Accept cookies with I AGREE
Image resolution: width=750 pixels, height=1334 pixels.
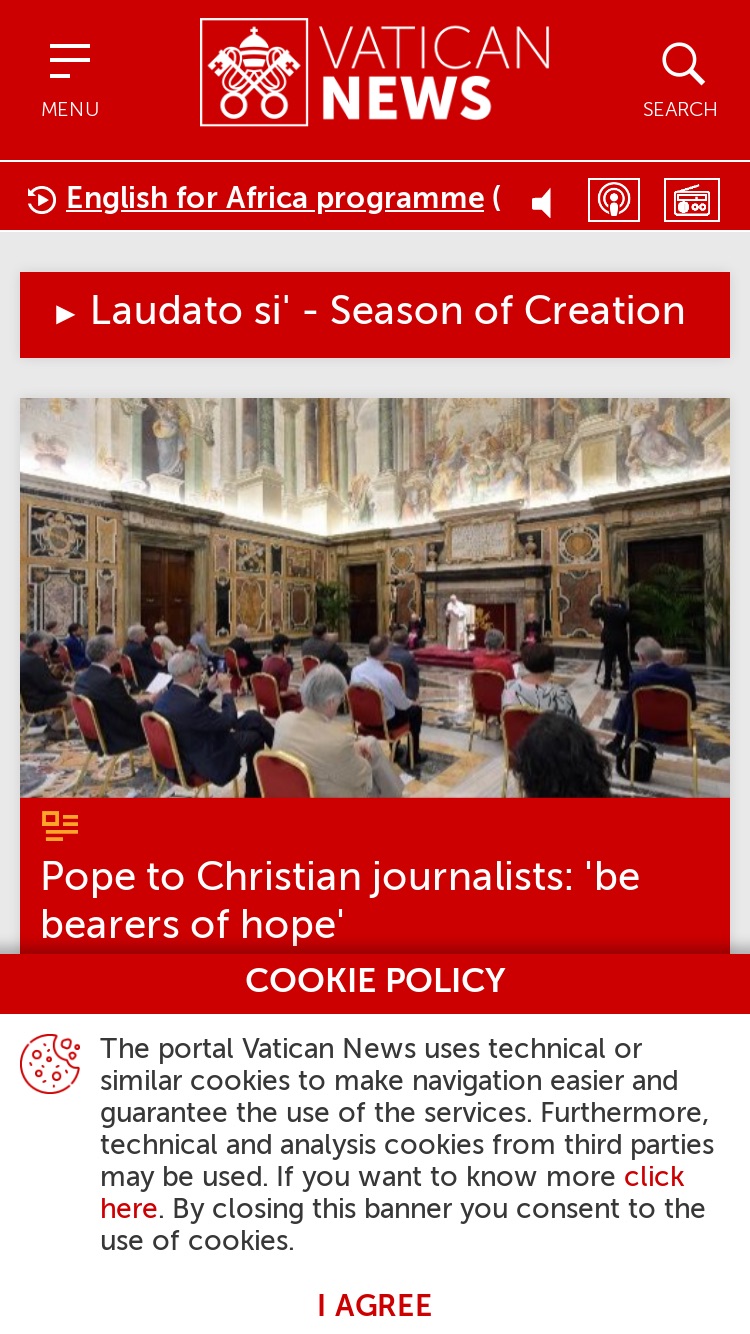click(375, 1306)
